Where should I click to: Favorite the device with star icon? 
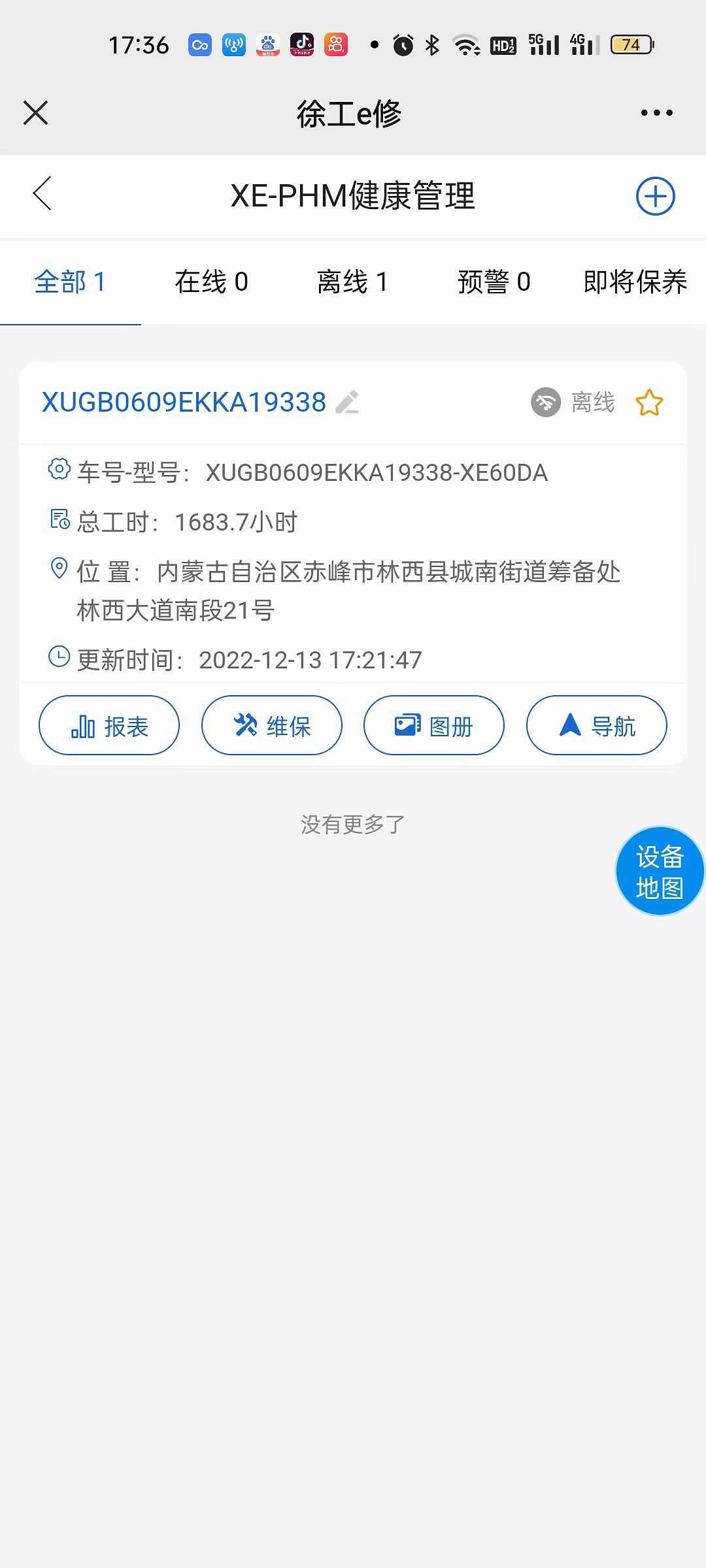point(649,402)
